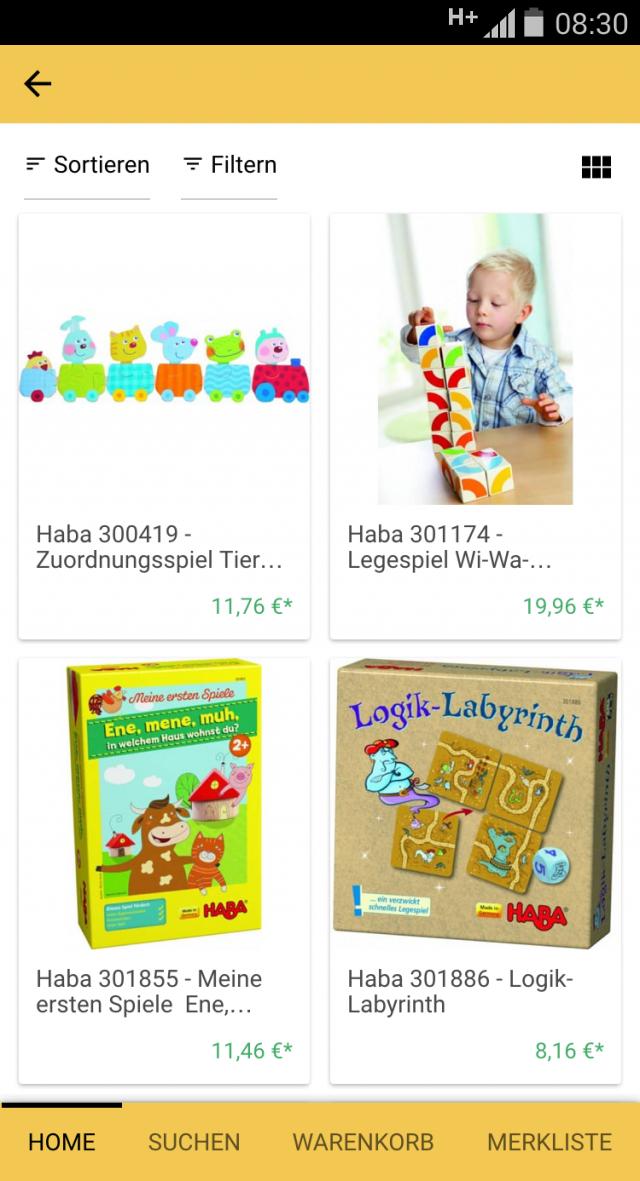The image size is (640, 1181).
Task: Open the Sortieren options
Action: (x=87, y=165)
